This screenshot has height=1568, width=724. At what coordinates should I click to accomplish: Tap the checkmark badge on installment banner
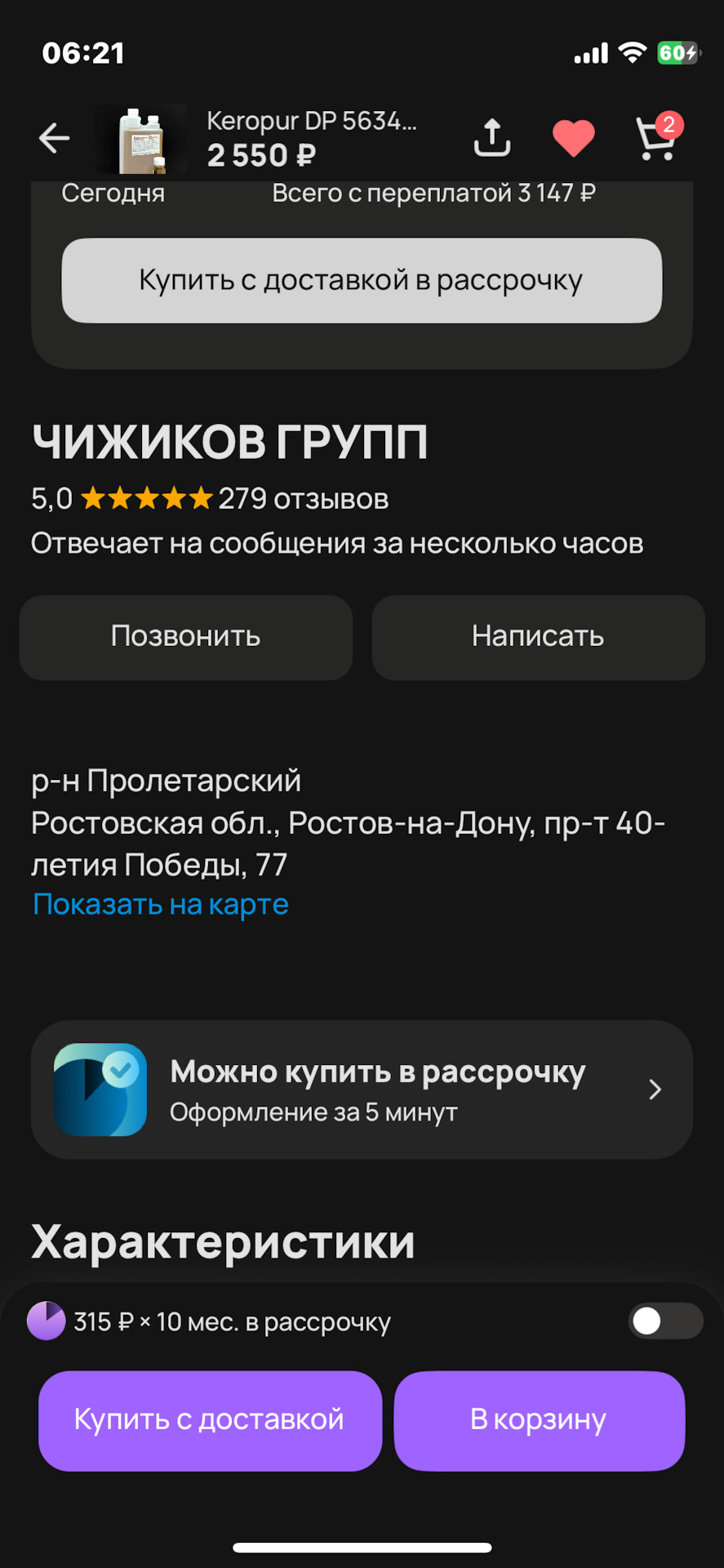tap(124, 1064)
